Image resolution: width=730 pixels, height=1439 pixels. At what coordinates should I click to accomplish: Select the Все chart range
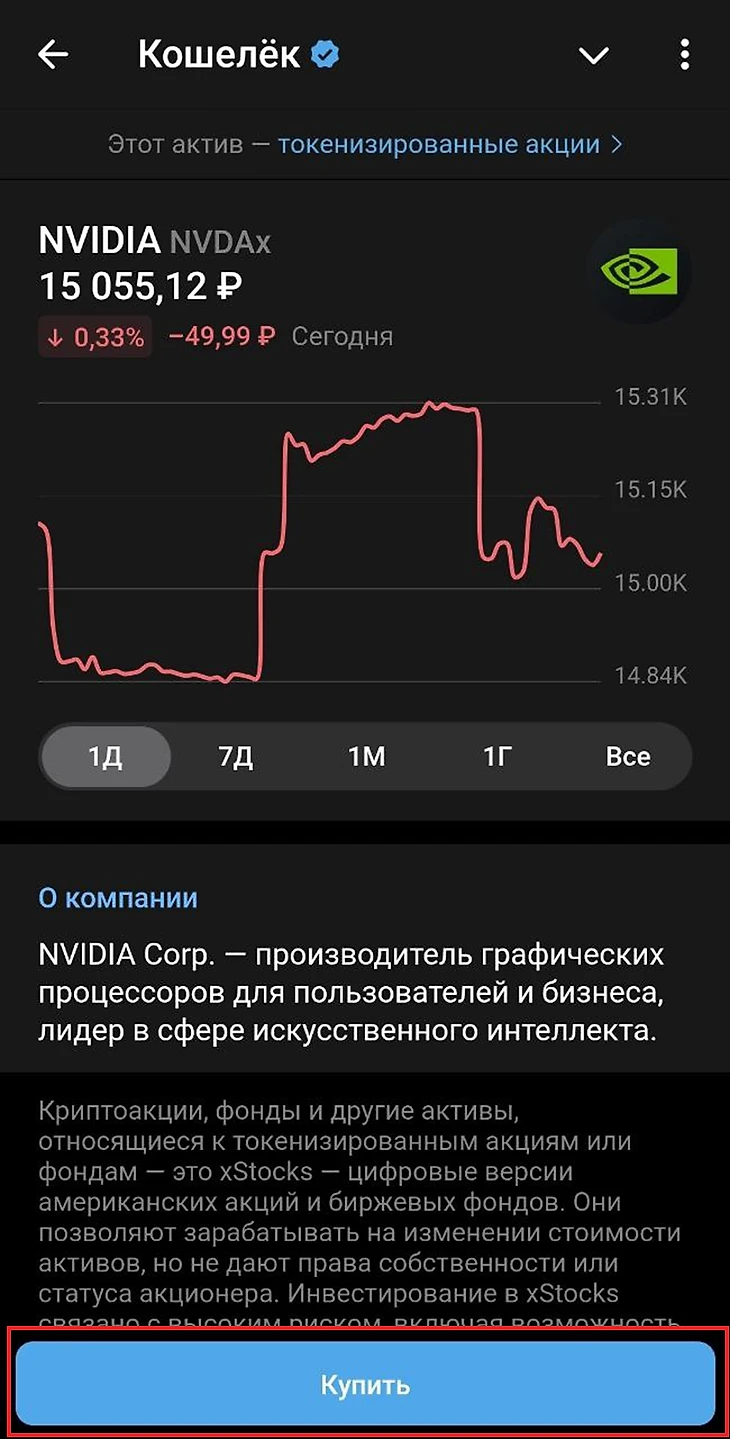pyautogui.click(x=627, y=757)
